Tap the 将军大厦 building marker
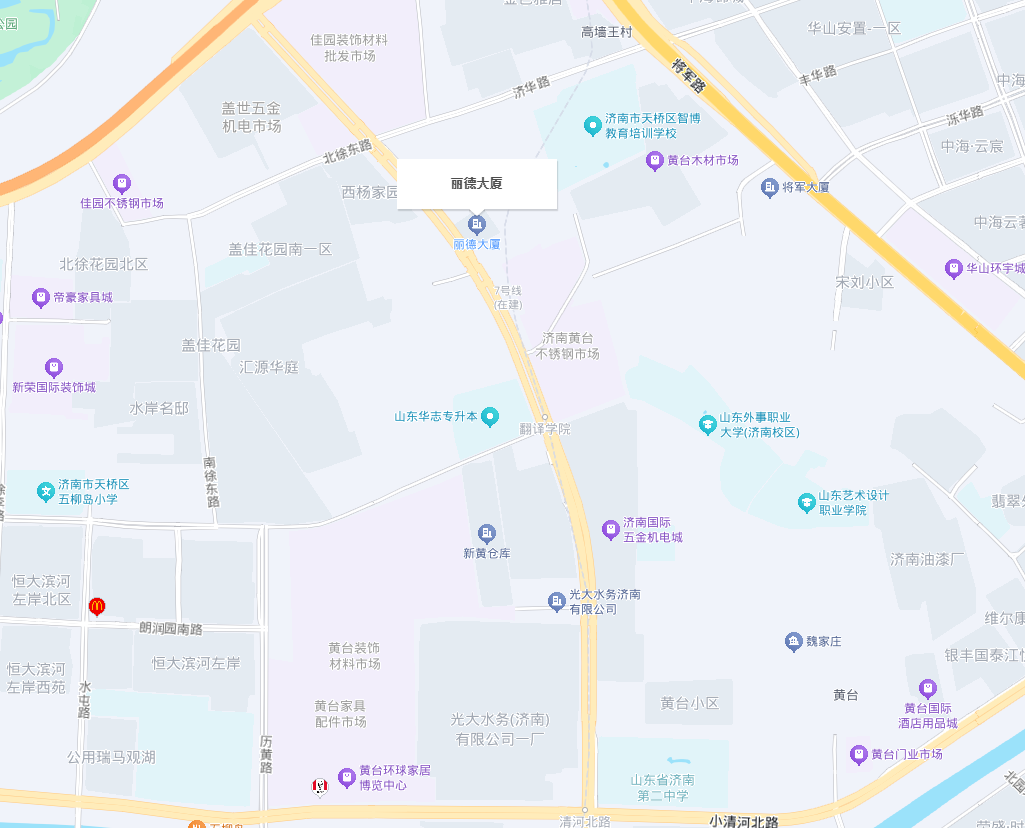This screenshot has width=1025, height=828. click(x=769, y=187)
